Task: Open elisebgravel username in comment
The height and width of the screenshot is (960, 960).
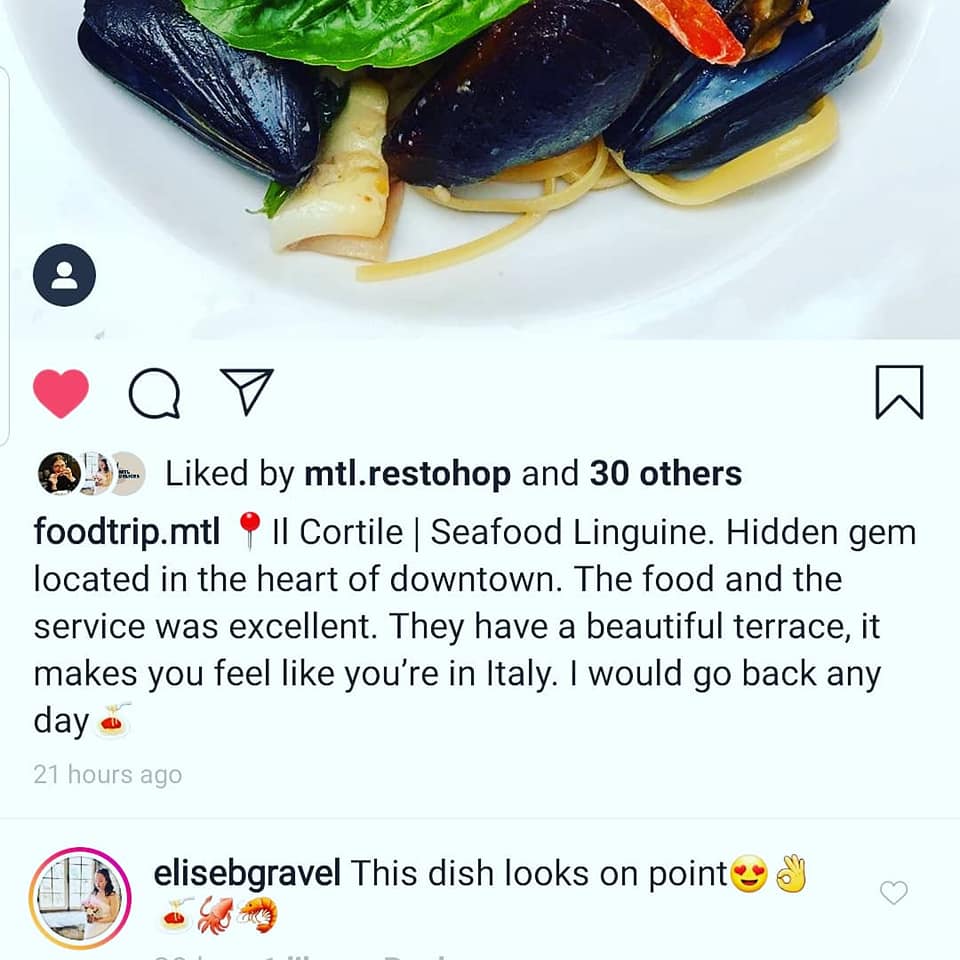Action: [247, 873]
